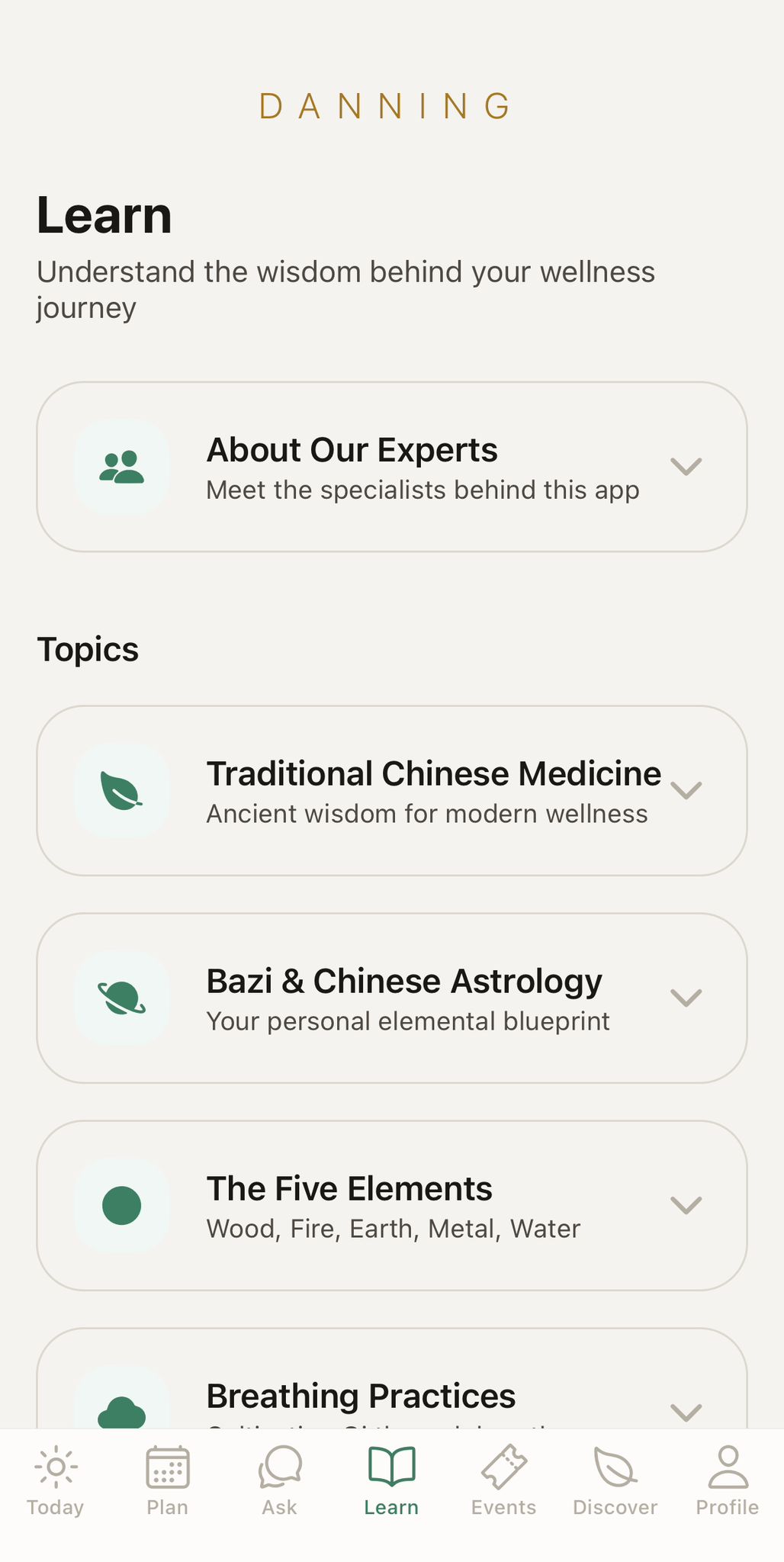Open the Bazi & Chinese Astrology topic
The height and width of the screenshot is (1562, 784).
click(392, 997)
